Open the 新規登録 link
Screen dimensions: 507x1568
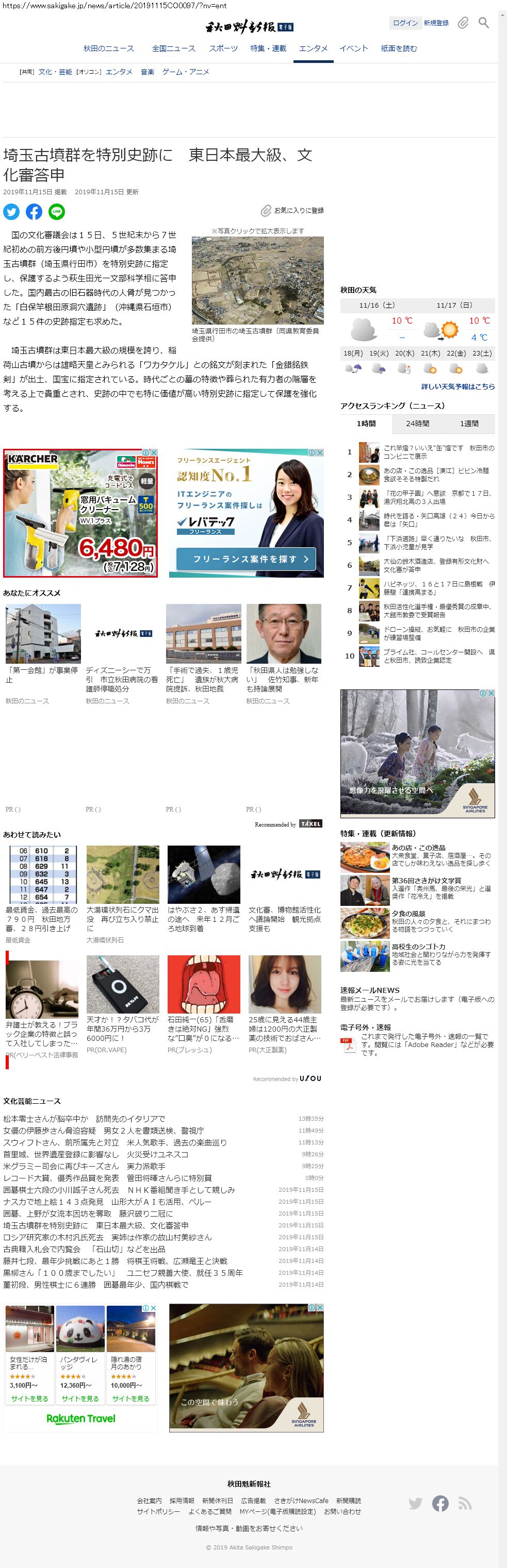436,23
